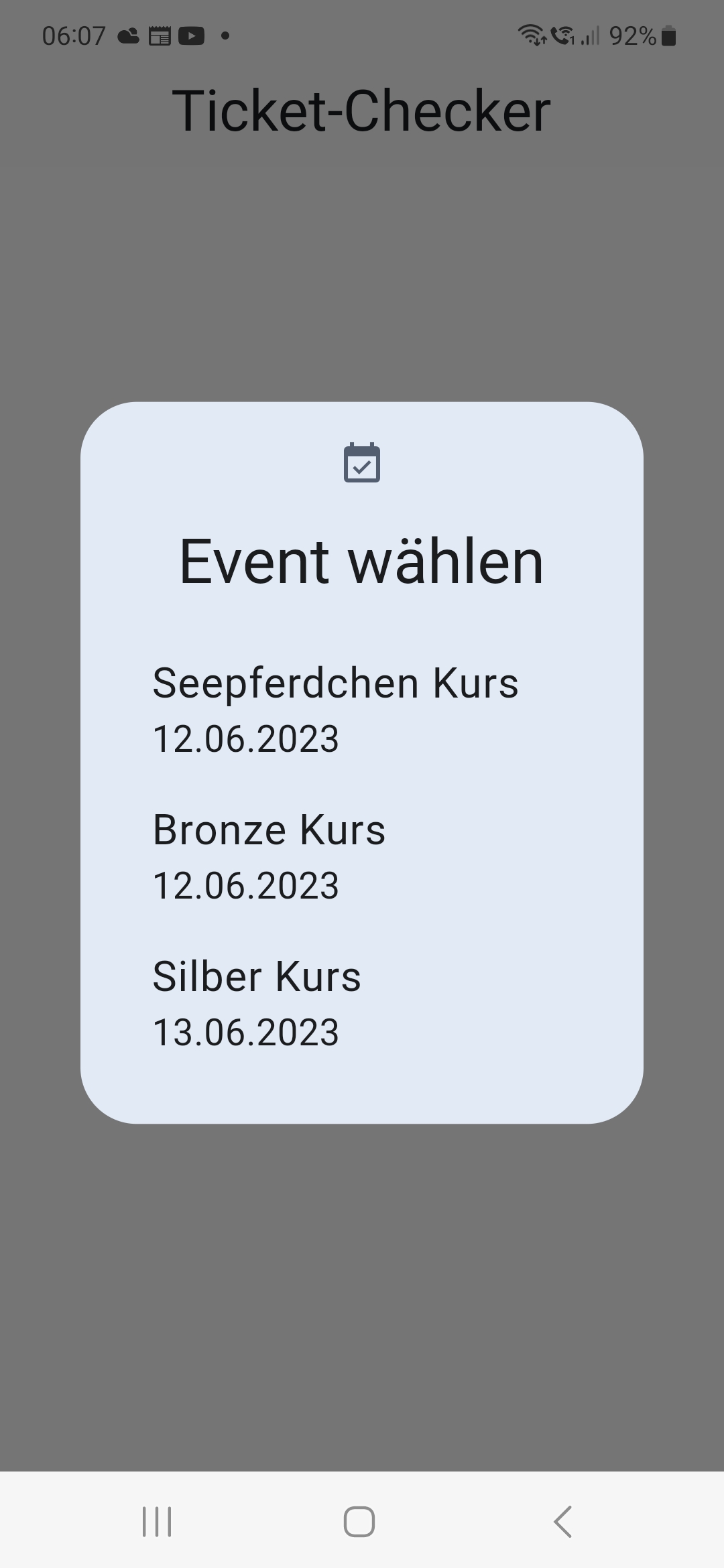Tap the back navigation arrow
Image resolution: width=724 pixels, height=1568 pixels.
tap(563, 1521)
